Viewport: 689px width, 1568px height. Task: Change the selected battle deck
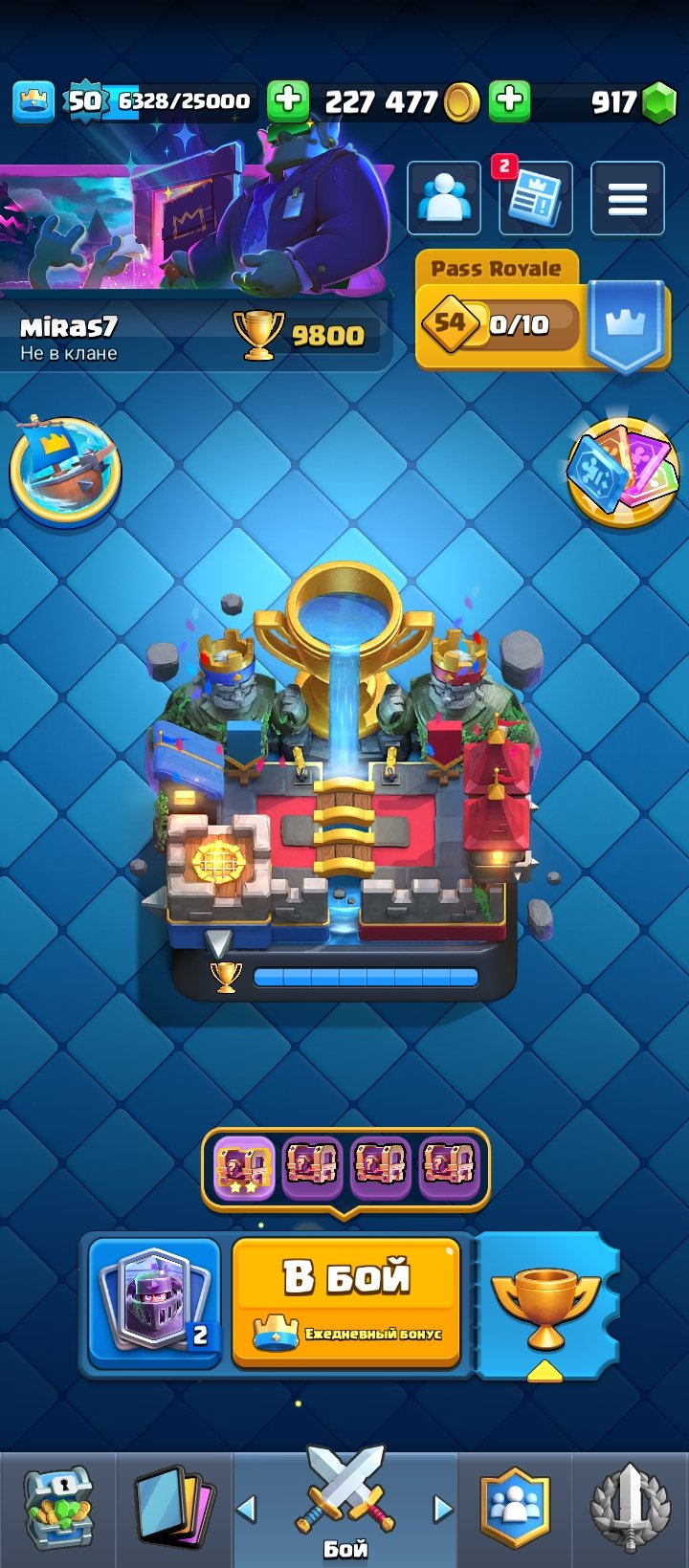click(x=154, y=1302)
